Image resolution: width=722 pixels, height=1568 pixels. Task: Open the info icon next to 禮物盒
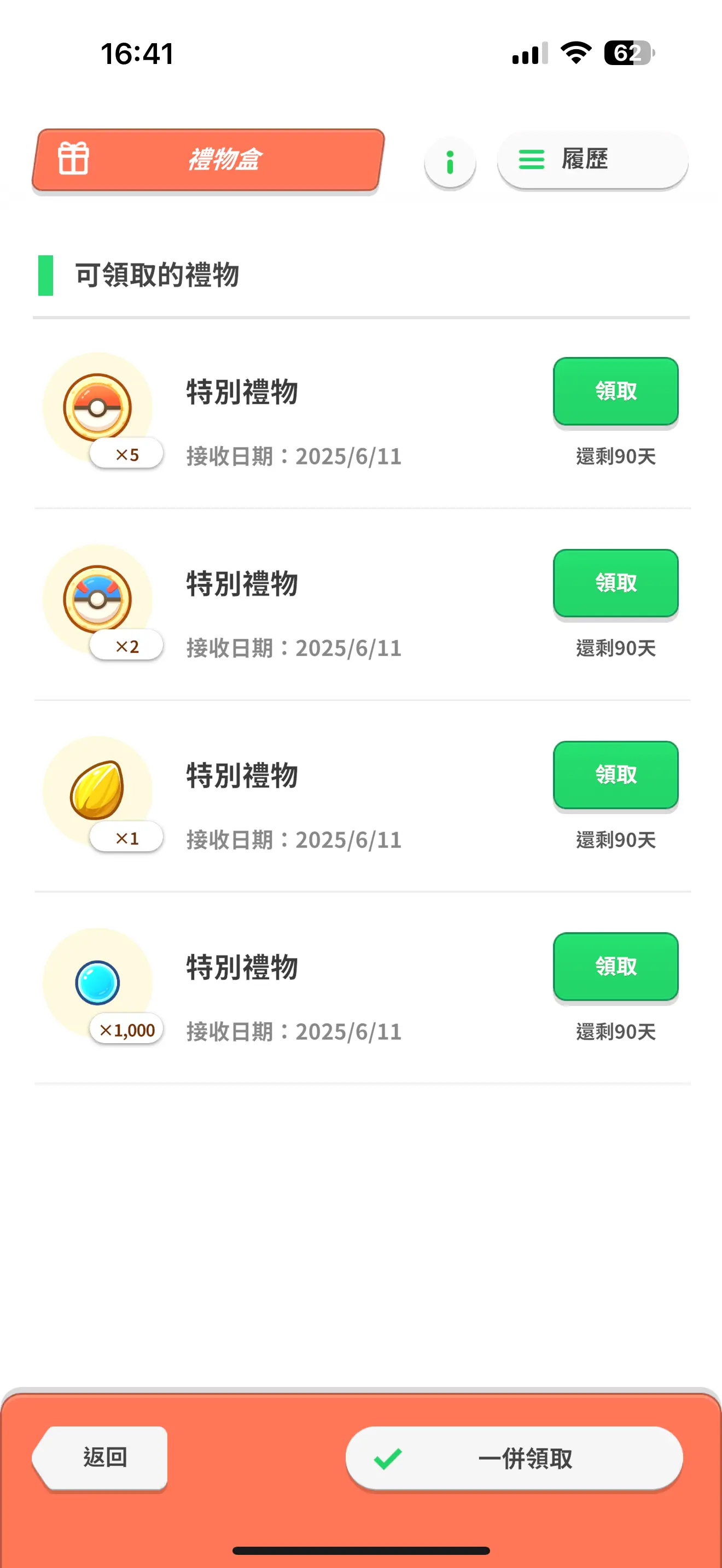pyautogui.click(x=450, y=162)
